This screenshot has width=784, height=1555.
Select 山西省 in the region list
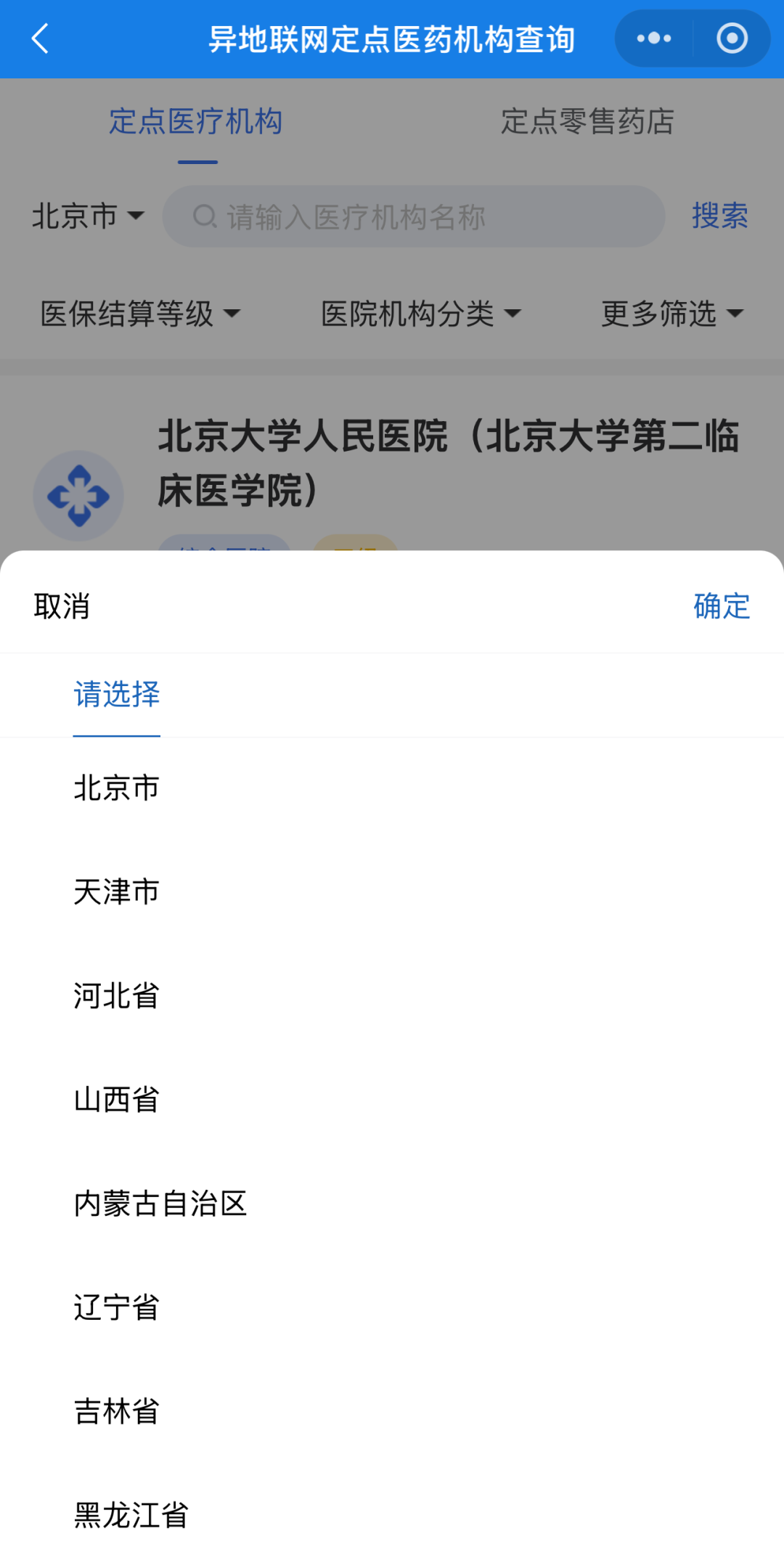click(117, 1100)
